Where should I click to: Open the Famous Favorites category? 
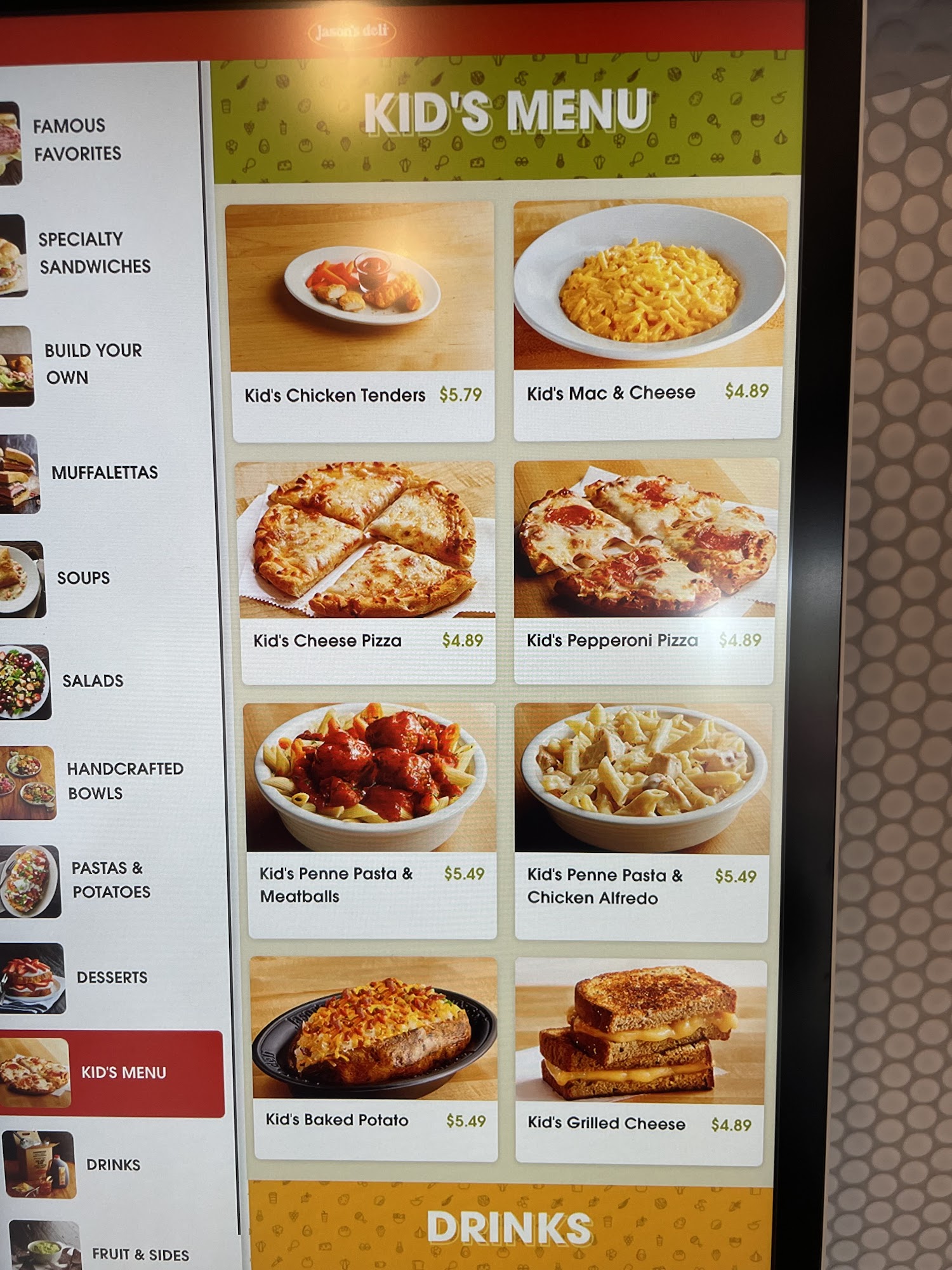[x=76, y=140]
